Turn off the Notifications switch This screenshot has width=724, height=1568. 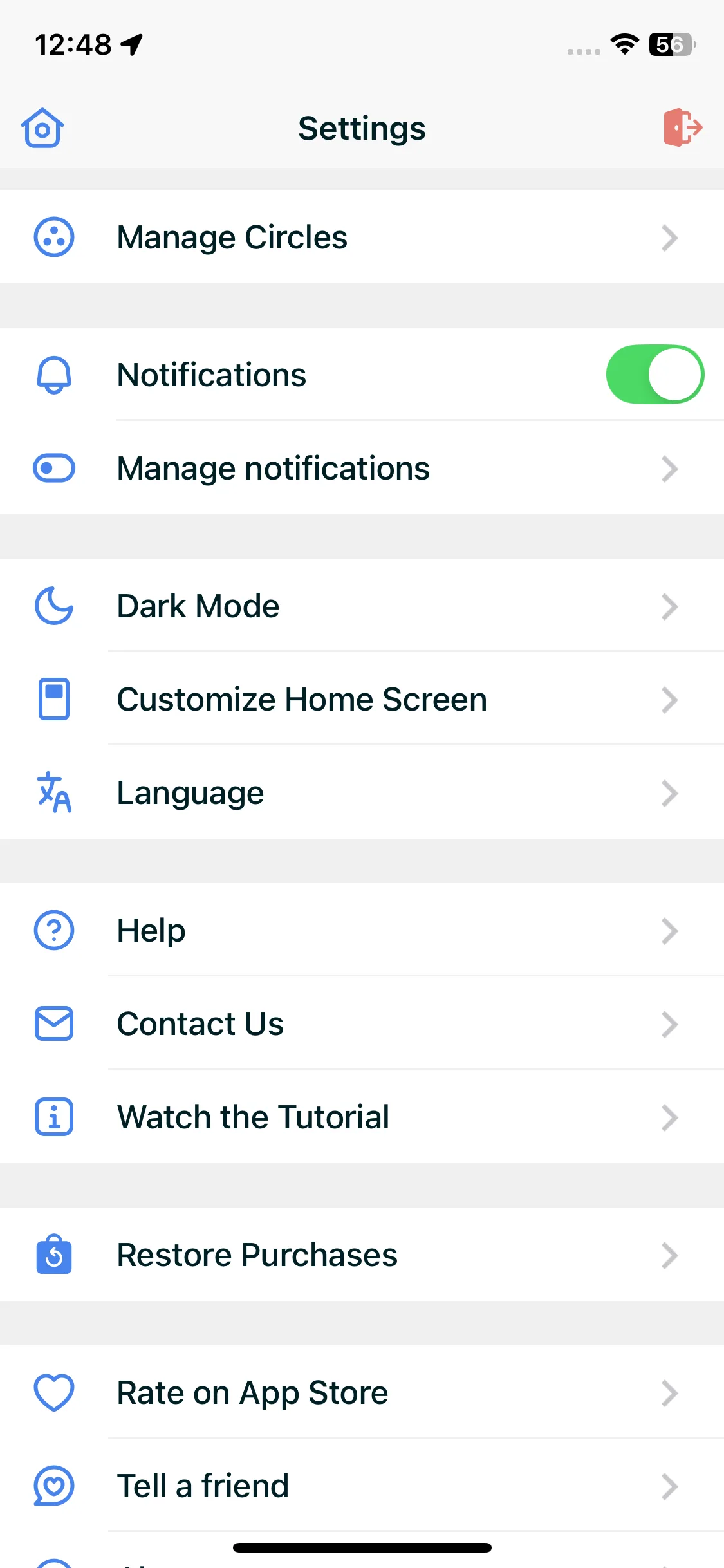(x=654, y=375)
